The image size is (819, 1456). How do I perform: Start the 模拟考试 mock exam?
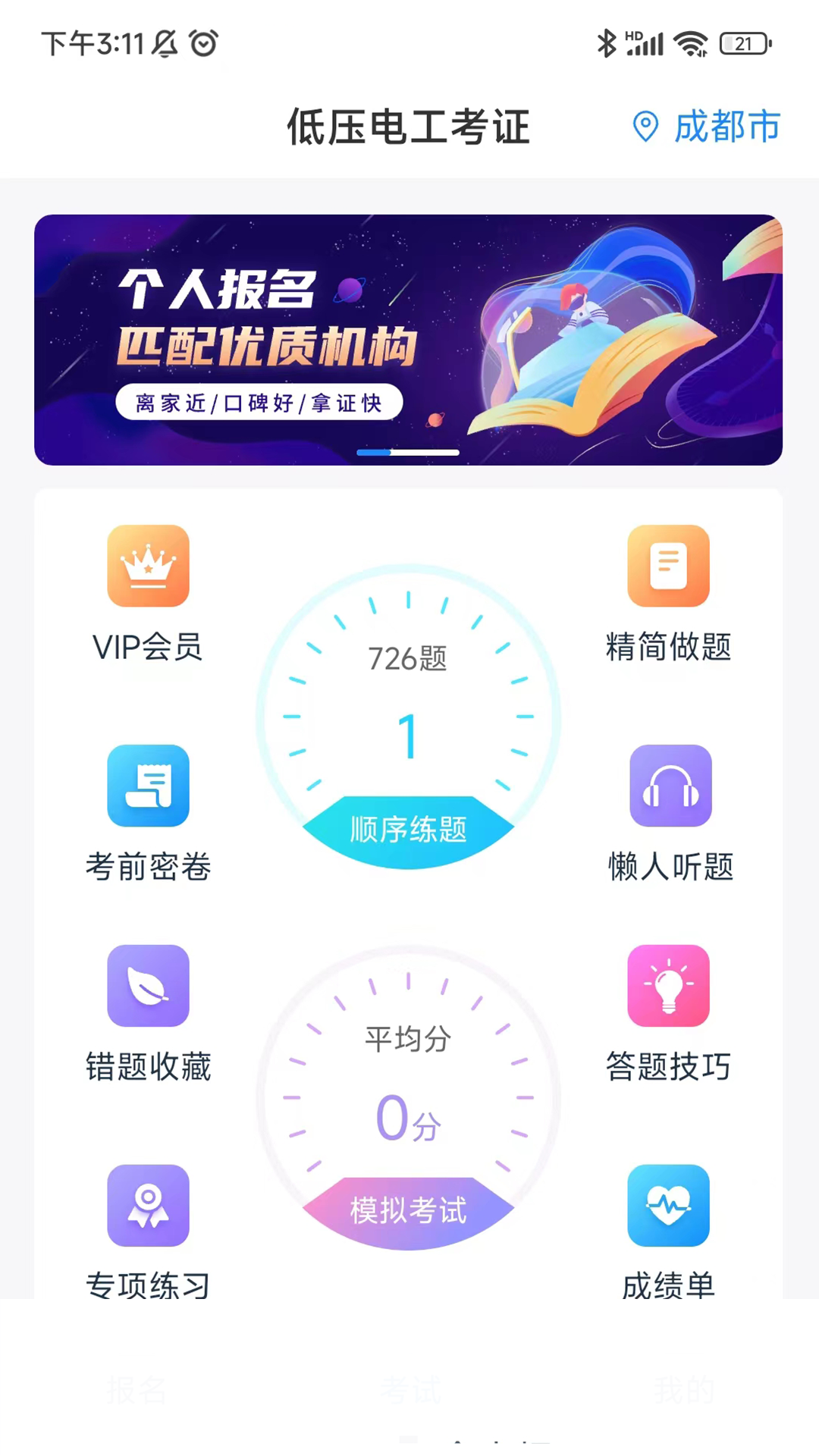click(408, 1210)
